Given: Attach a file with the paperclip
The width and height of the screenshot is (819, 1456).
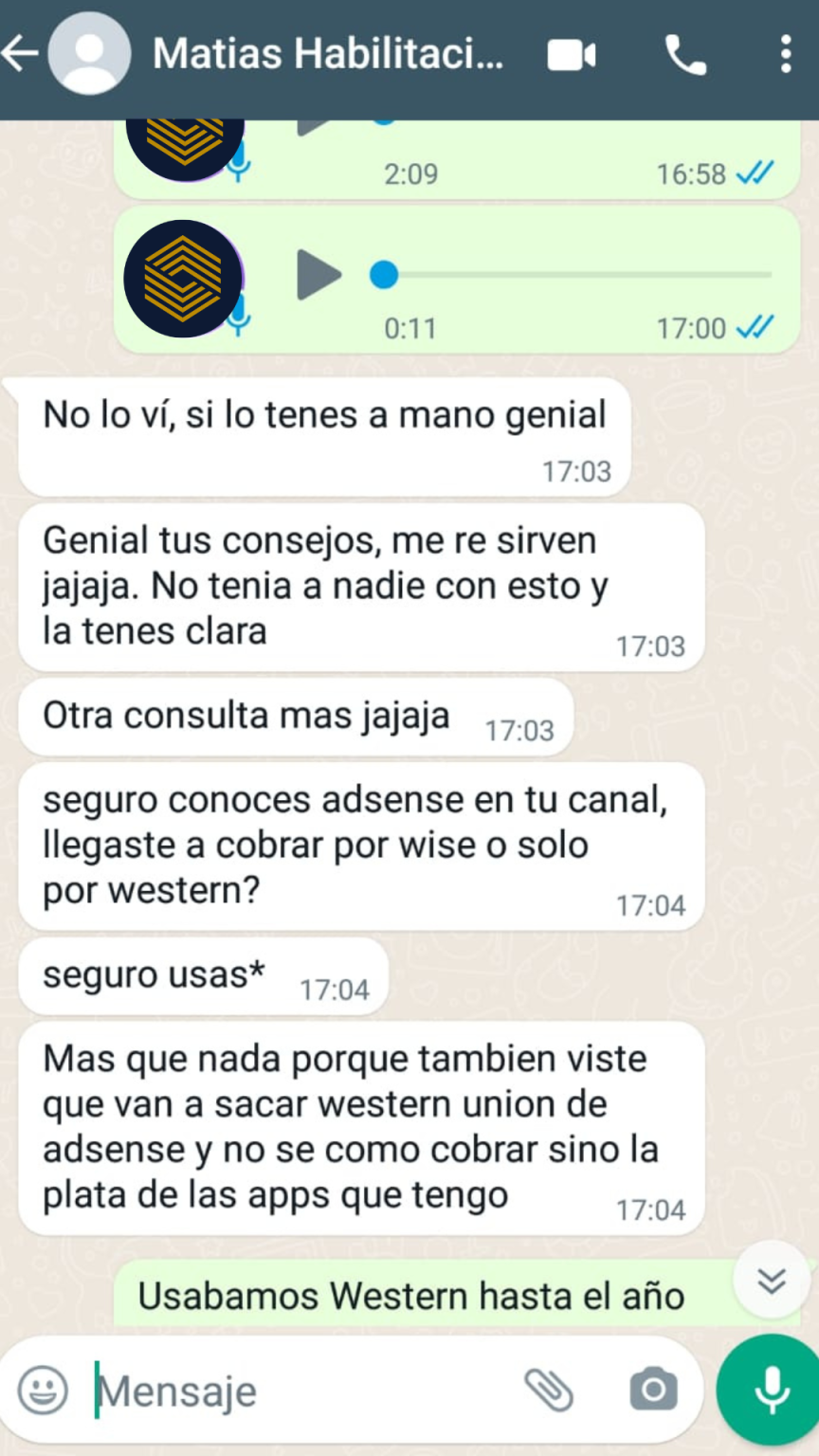Looking at the screenshot, I should (x=549, y=1391).
